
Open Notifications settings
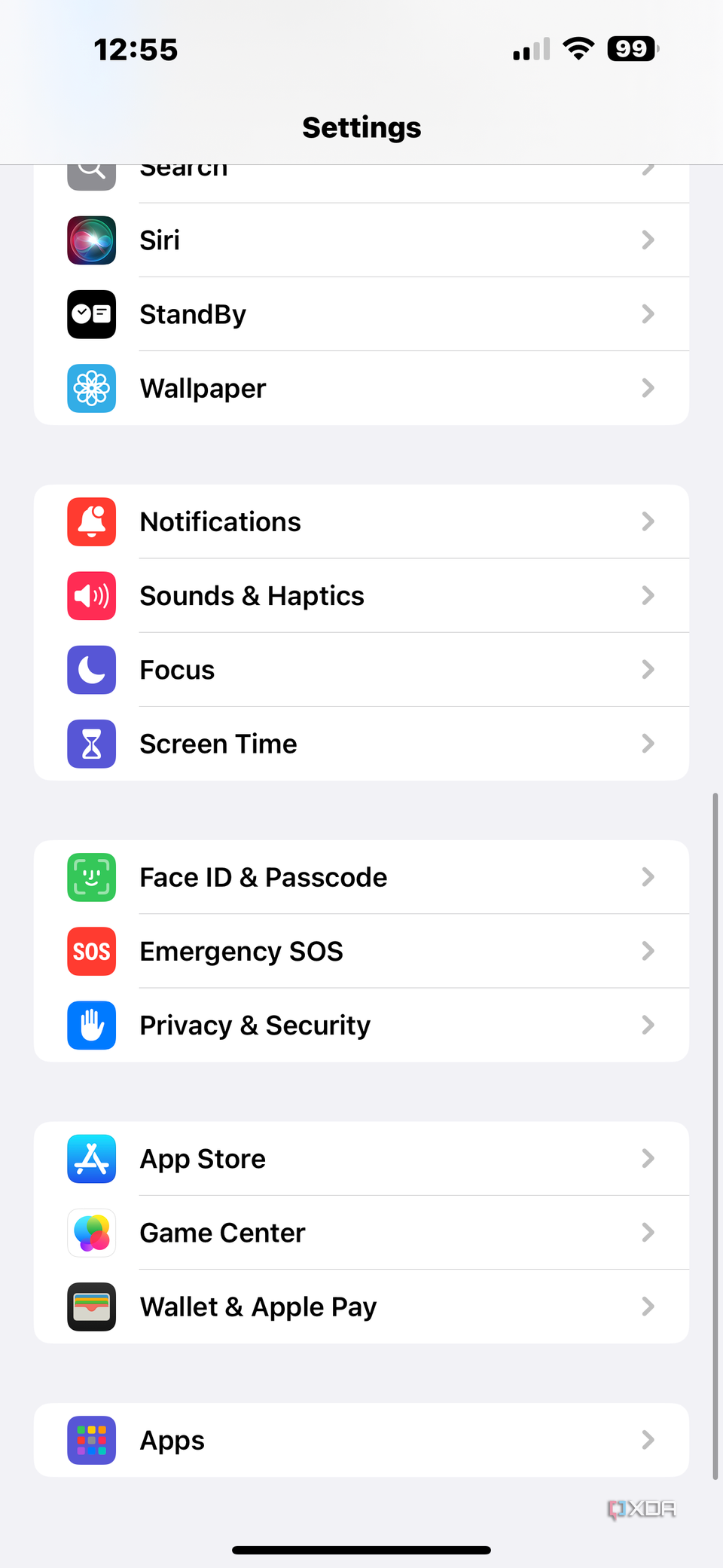coord(361,521)
